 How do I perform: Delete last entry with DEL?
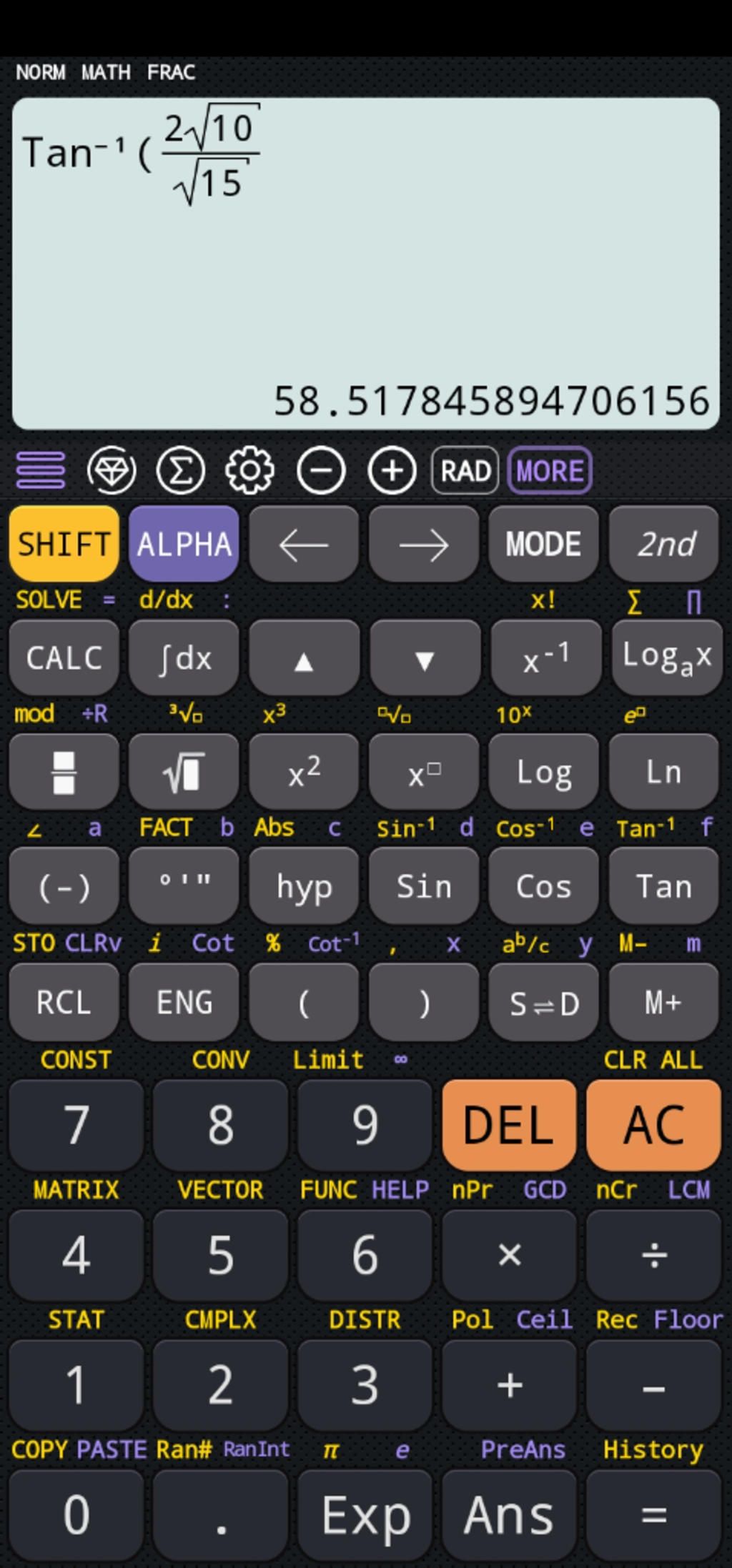(x=508, y=1124)
